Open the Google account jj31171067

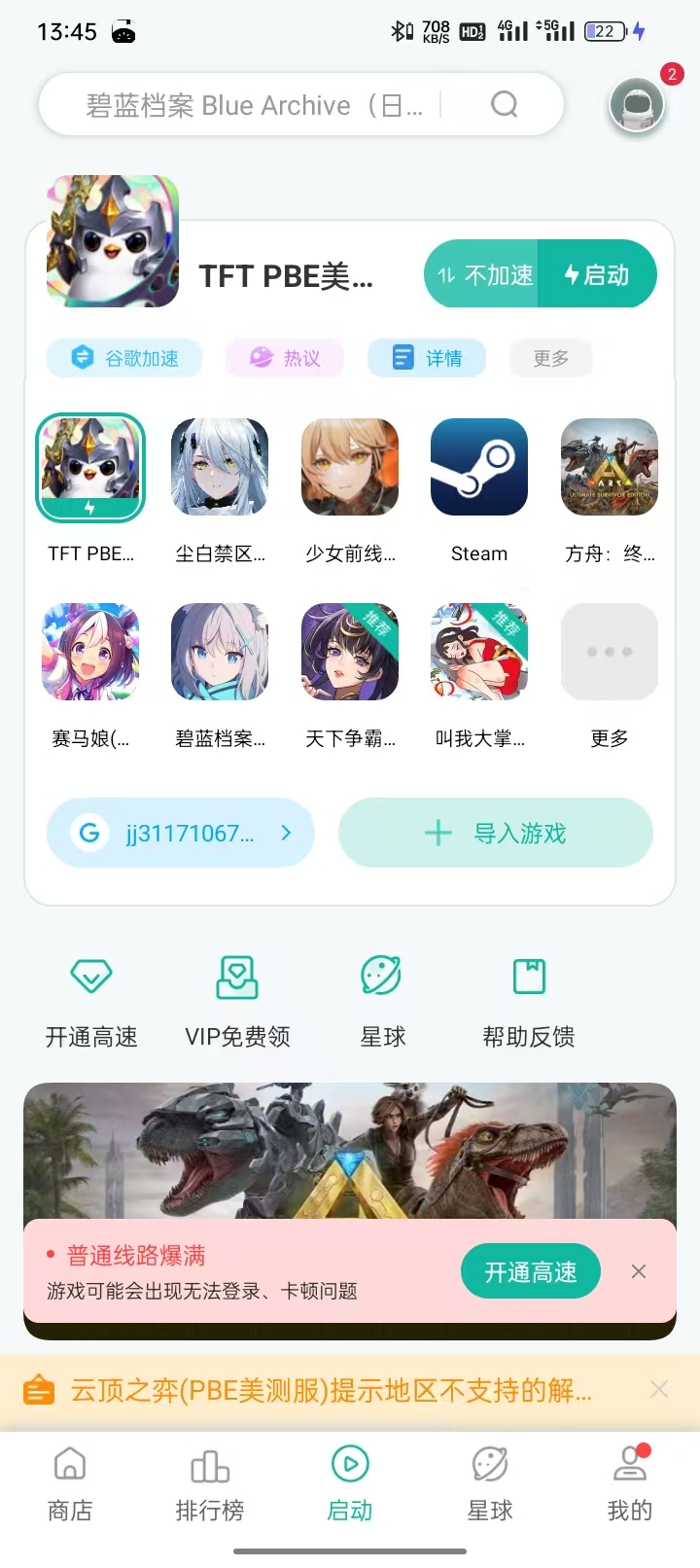tap(181, 833)
